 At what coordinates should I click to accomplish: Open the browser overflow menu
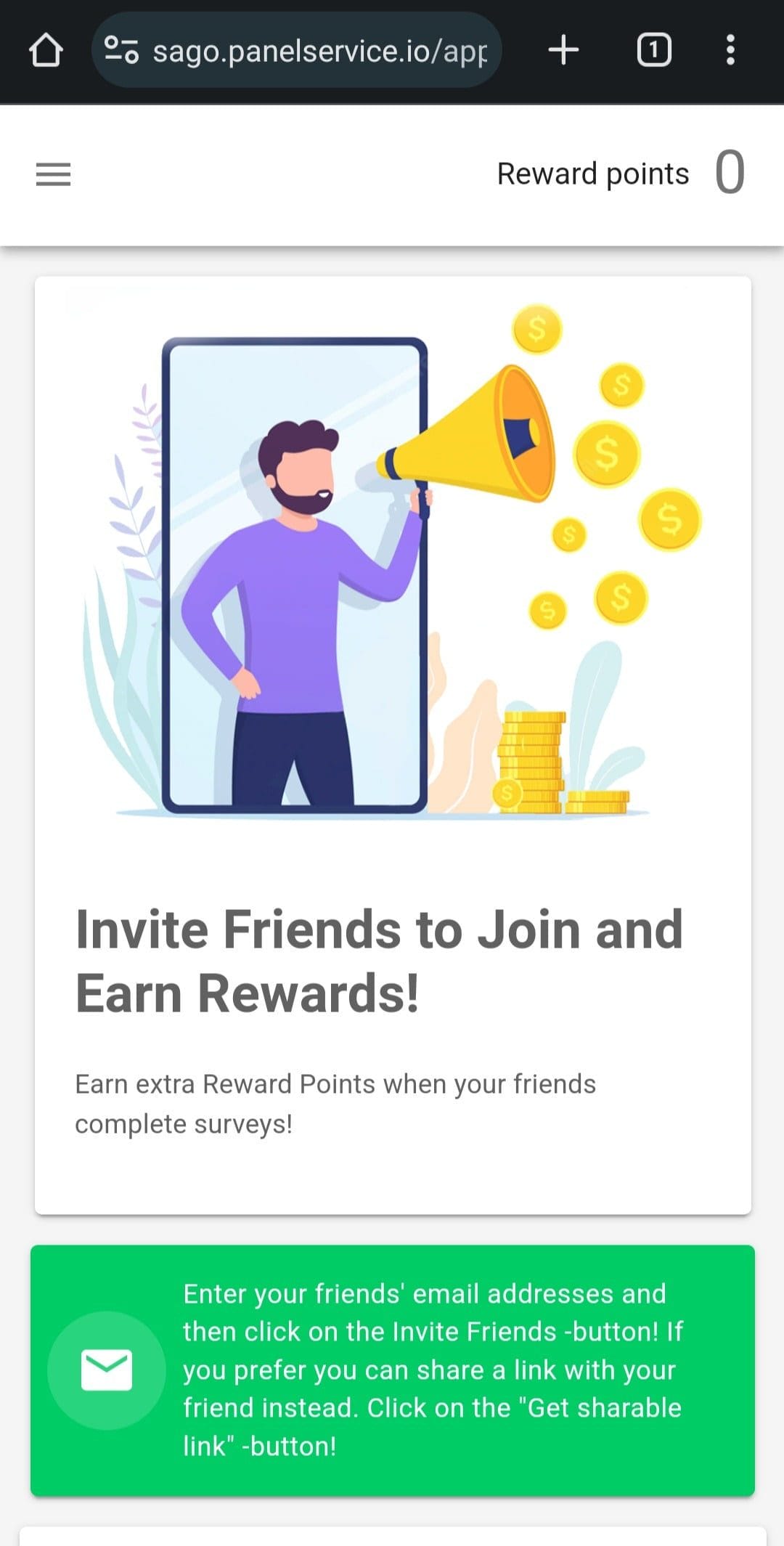click(730, 50)
